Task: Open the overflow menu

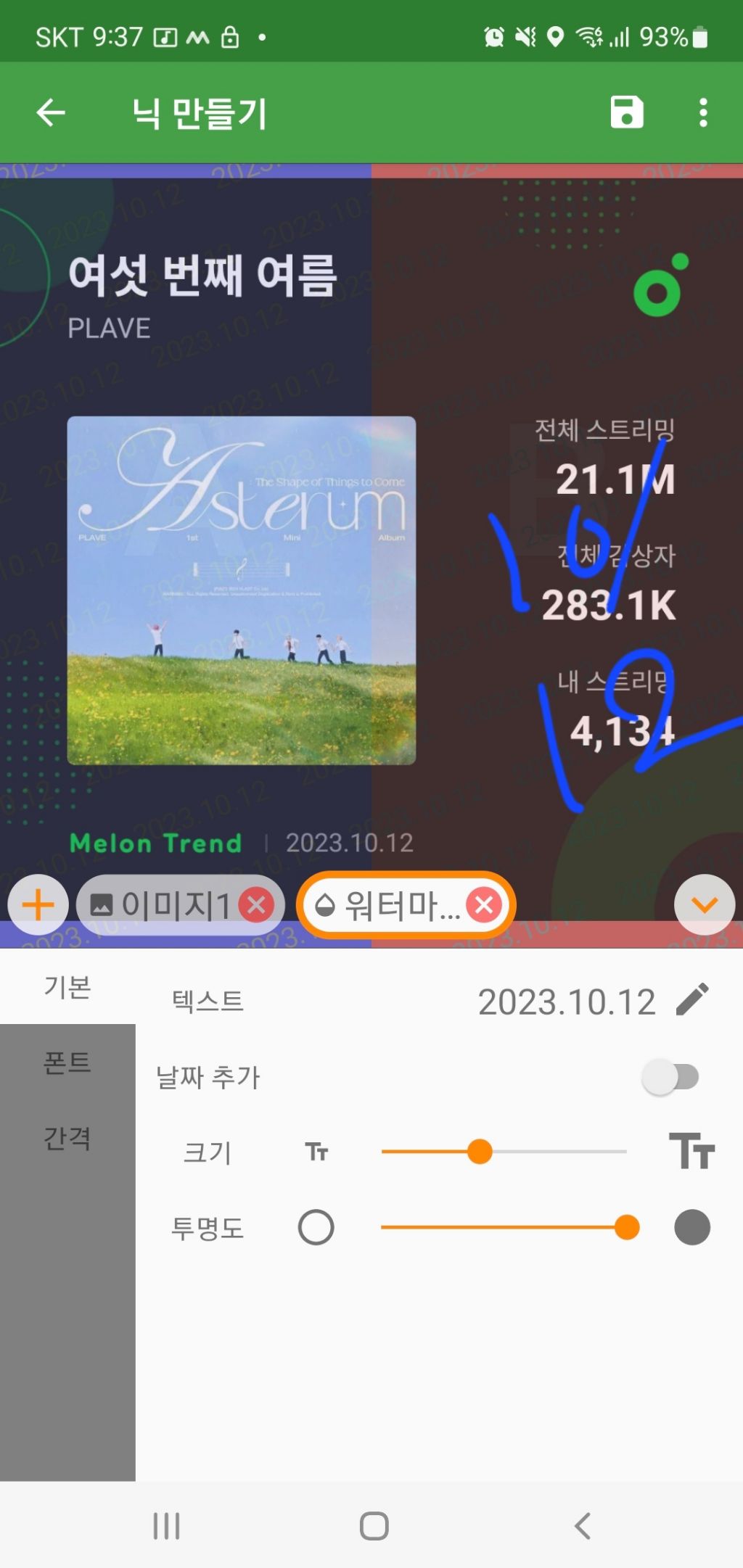Action: tap(702, 112)
